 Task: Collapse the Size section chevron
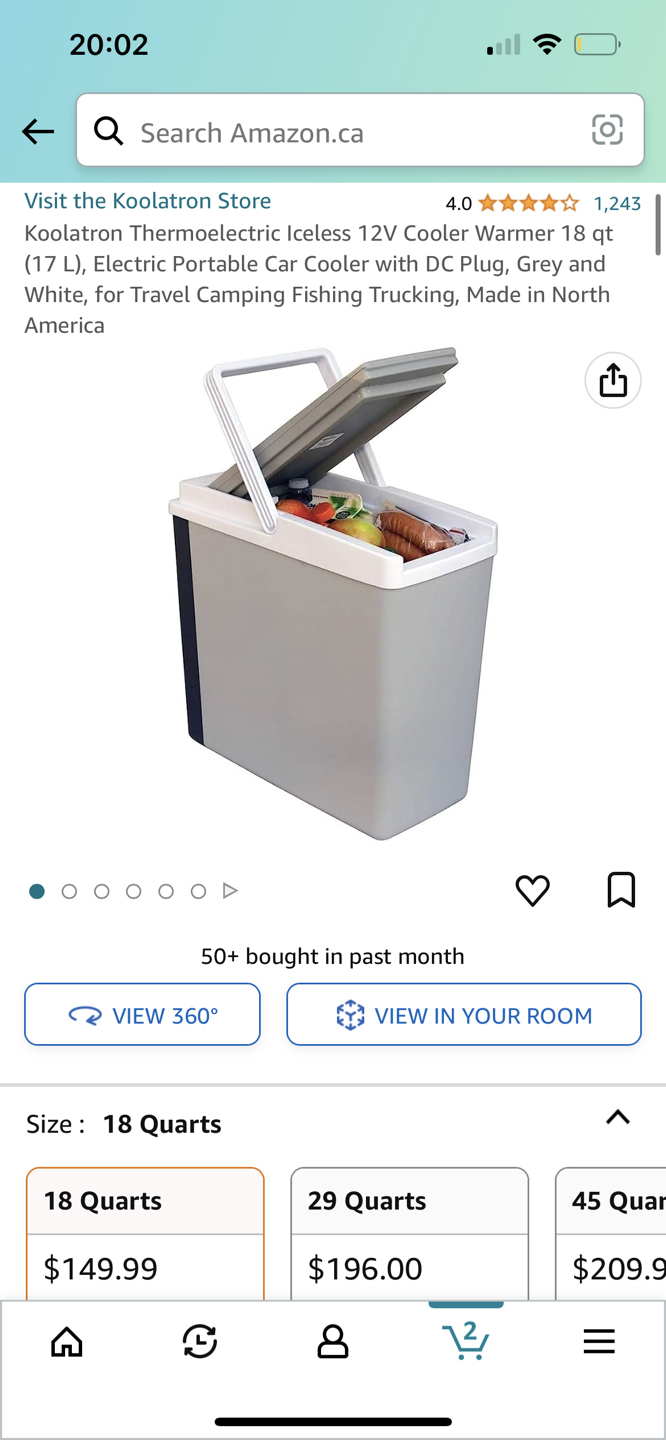coord(618,1118)
